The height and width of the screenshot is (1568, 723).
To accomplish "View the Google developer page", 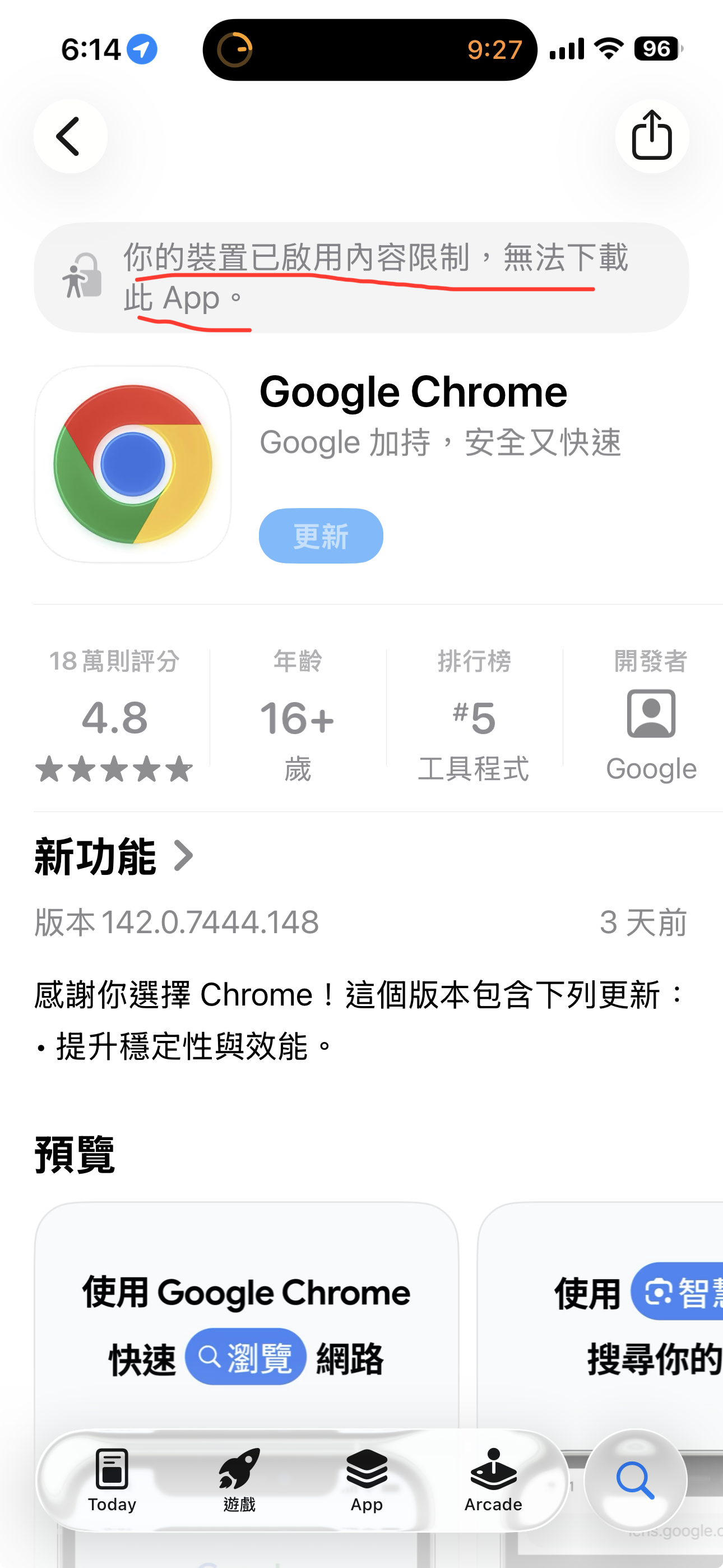I will (651, 715).
